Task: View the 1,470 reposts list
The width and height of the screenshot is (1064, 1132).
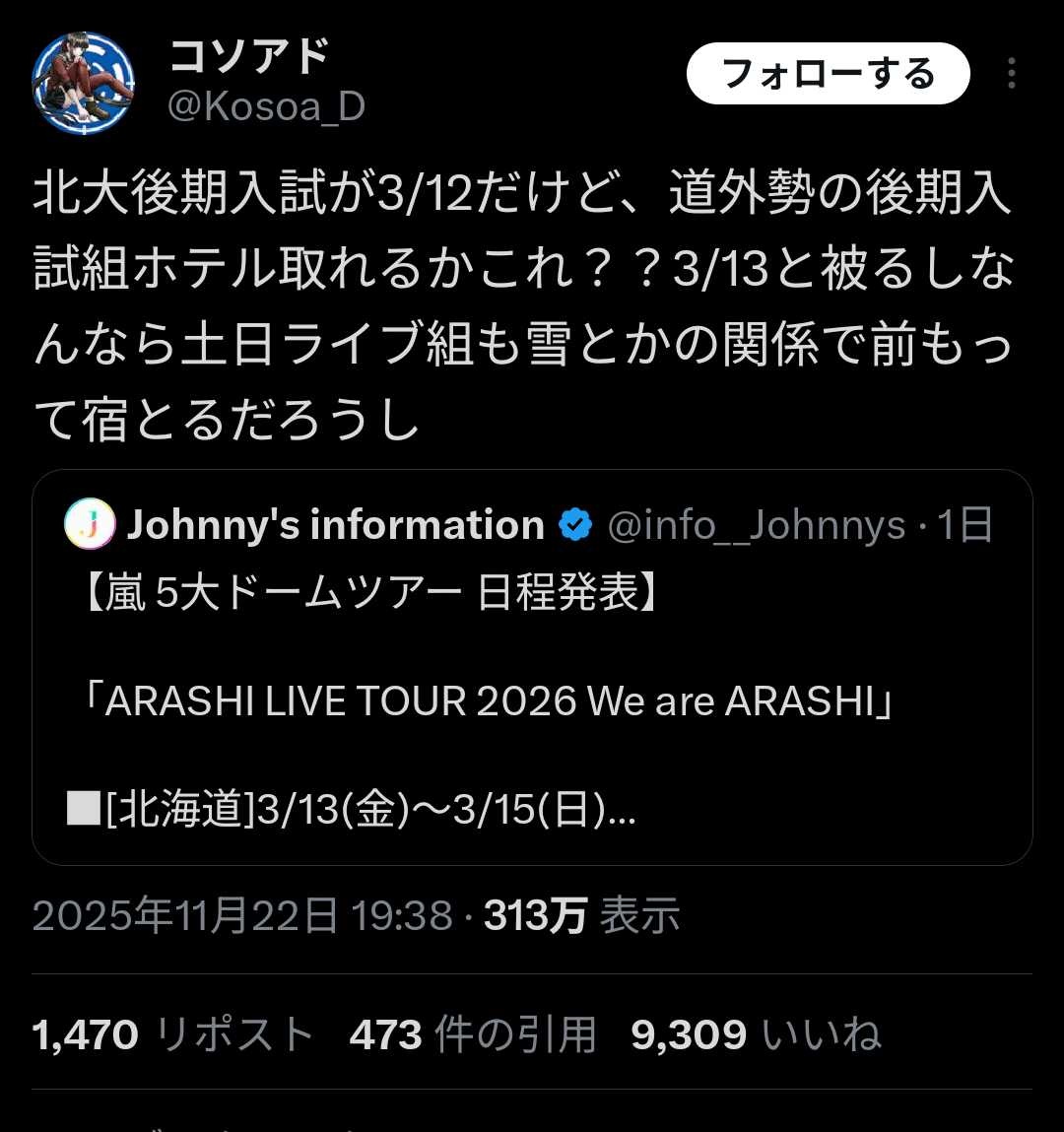Action: (173, 1034)
